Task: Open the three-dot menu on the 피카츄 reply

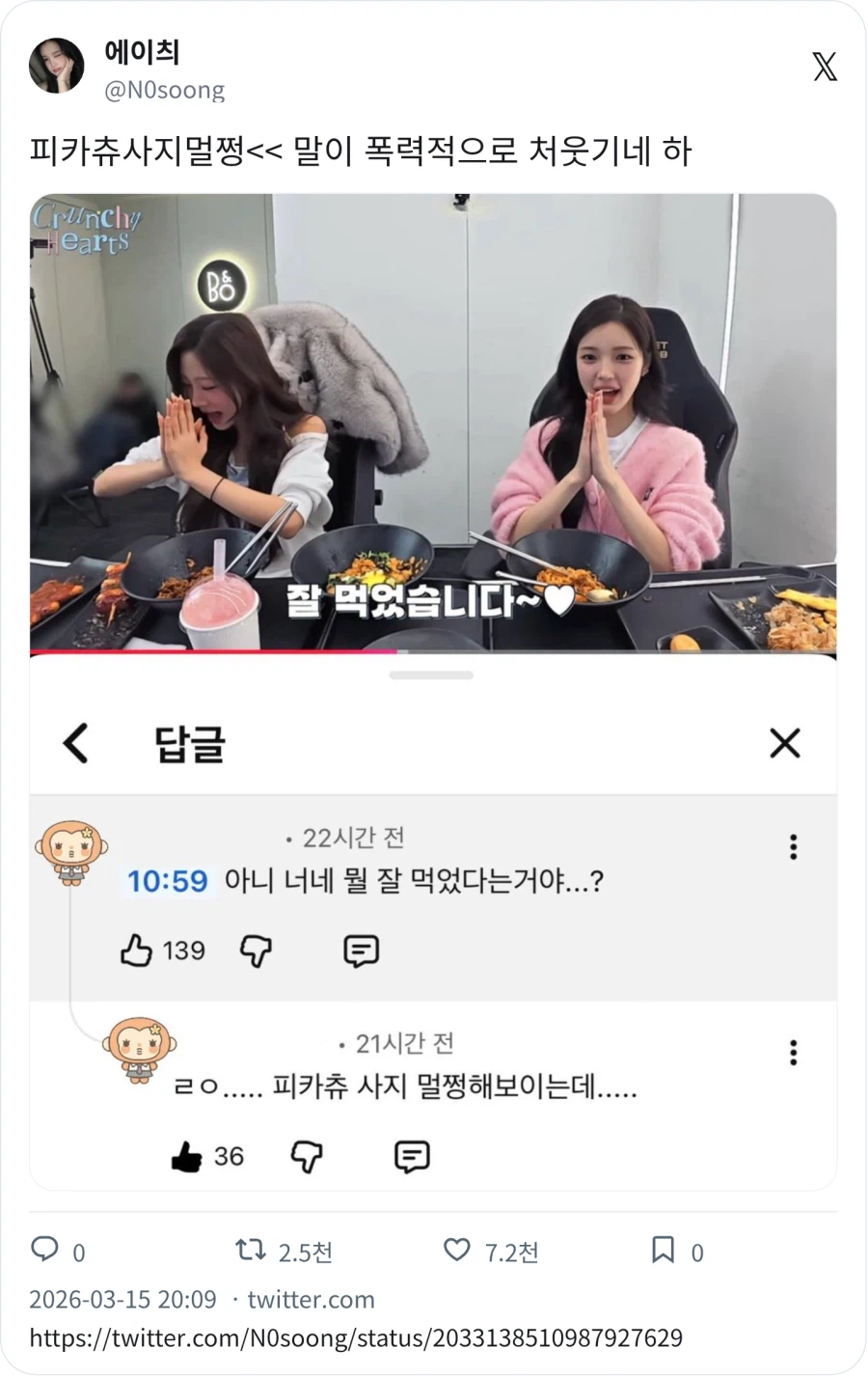Action: (x=793, y=1051)
